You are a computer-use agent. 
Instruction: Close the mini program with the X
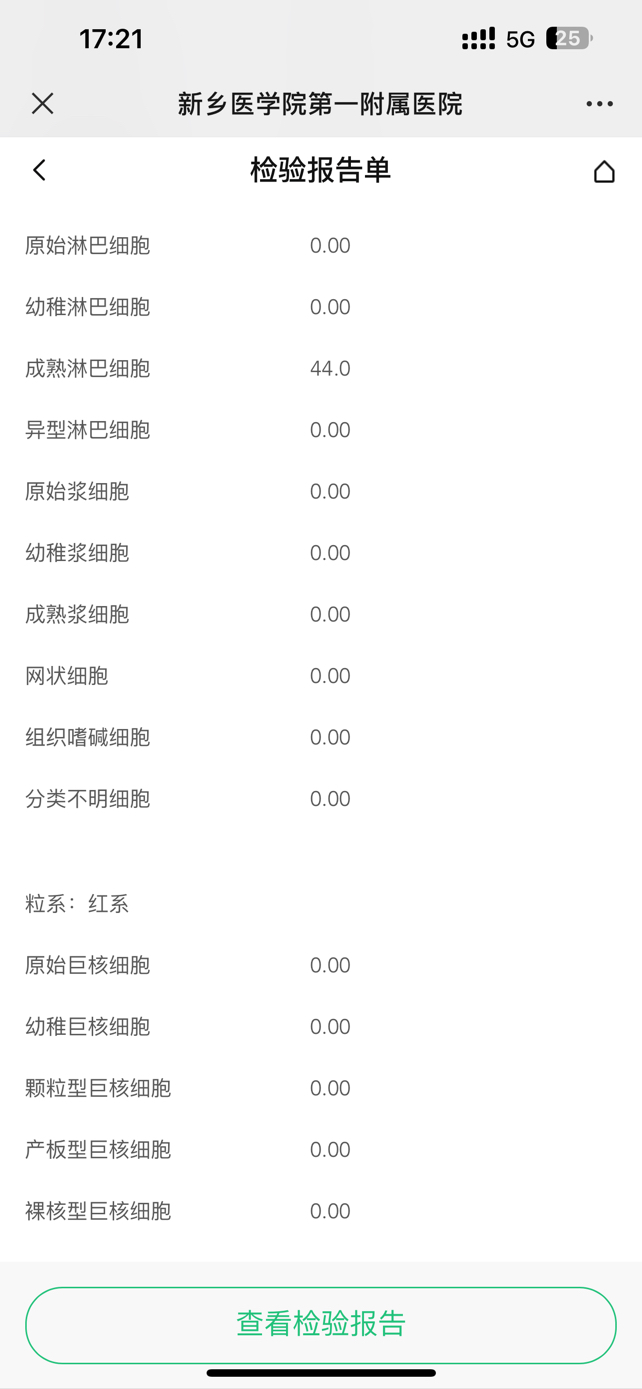tap(42, 103)
